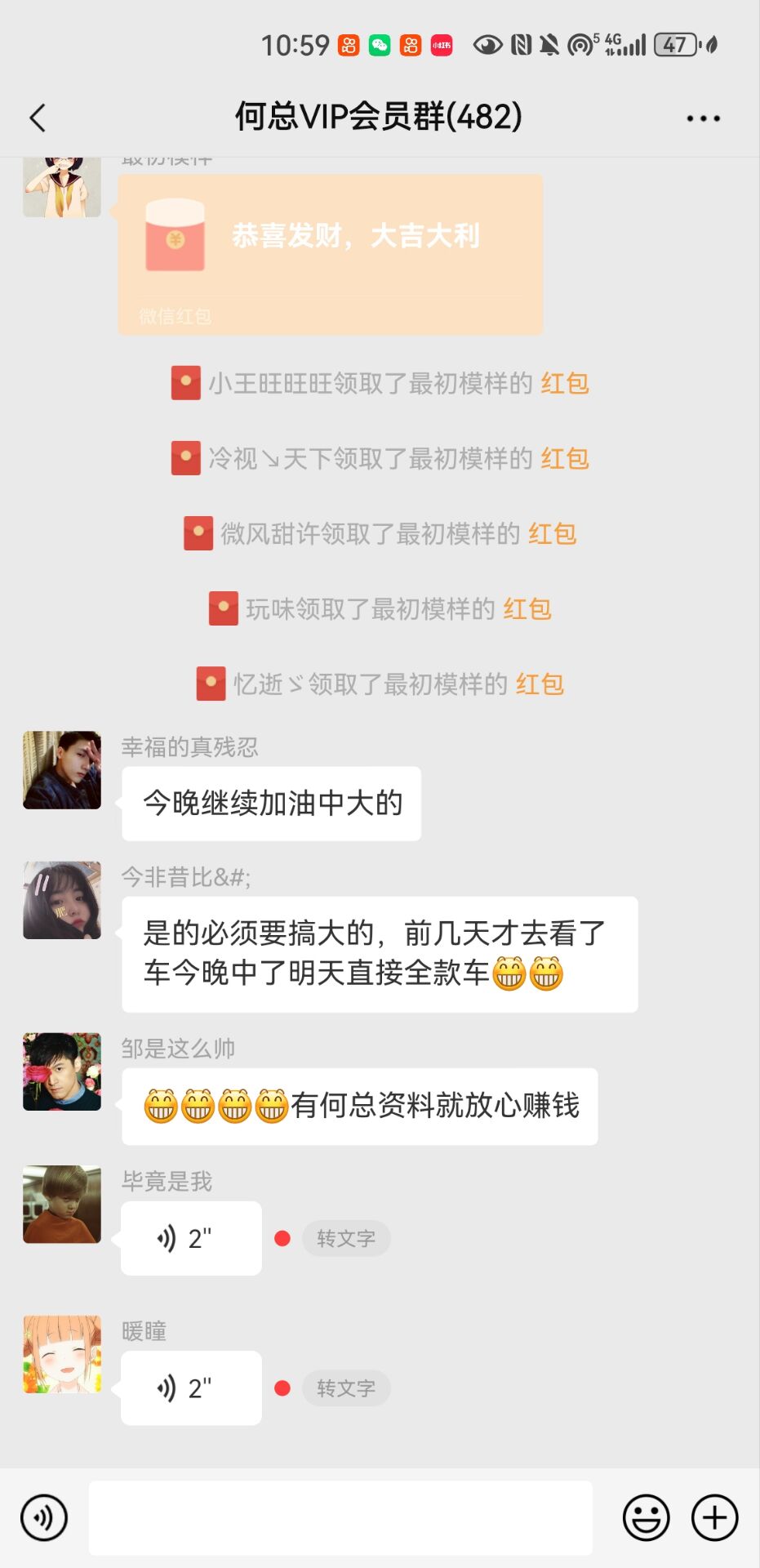Image resolution: width=760 pixels, height=1568 pixels.
Task: Go back from the group chat
Action: tap(38, 118)
